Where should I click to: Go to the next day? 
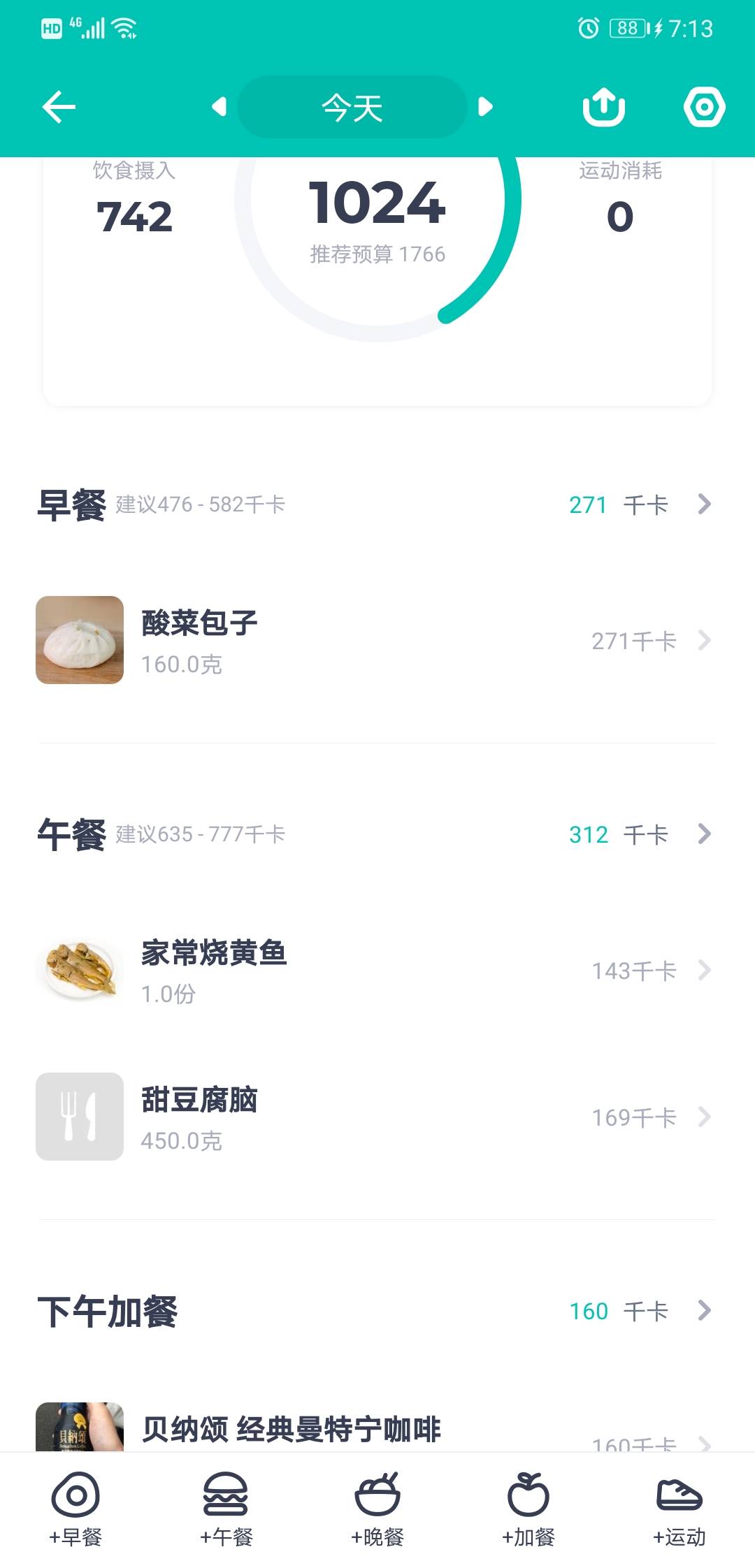[485, 107]
